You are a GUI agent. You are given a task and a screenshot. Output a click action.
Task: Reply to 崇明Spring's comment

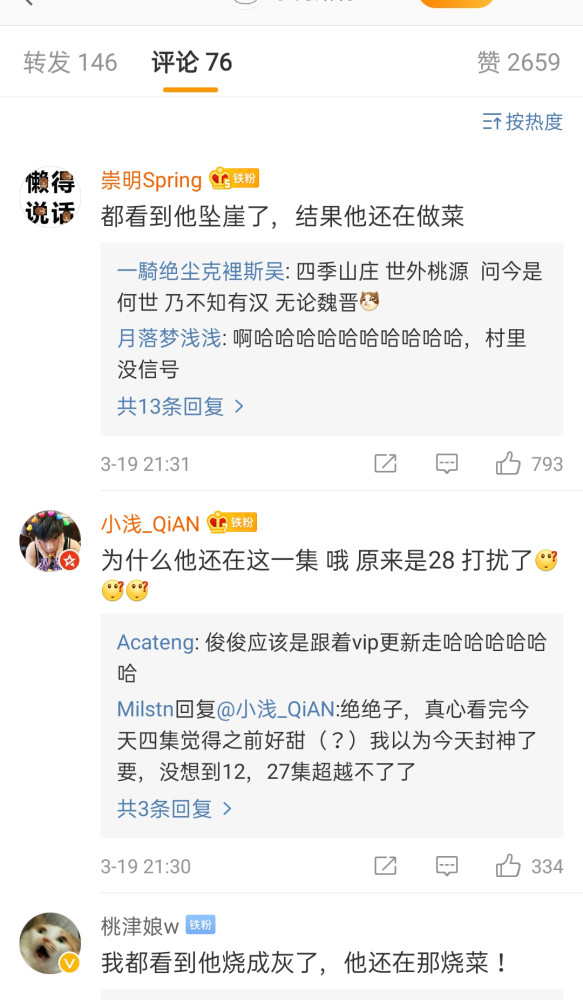pyautogui.click(x=446, y=464)
